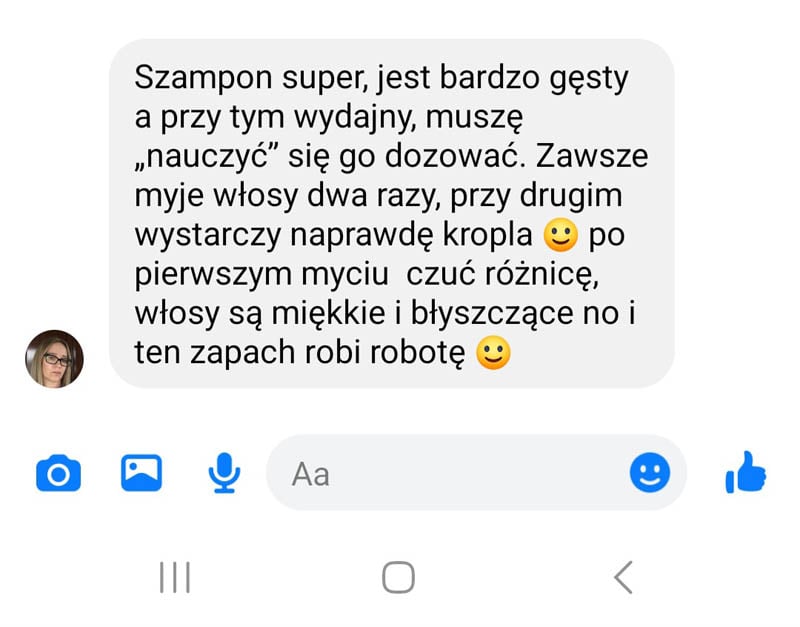
Task: Record a voice message with the microphone
Action: pos(225,473)
